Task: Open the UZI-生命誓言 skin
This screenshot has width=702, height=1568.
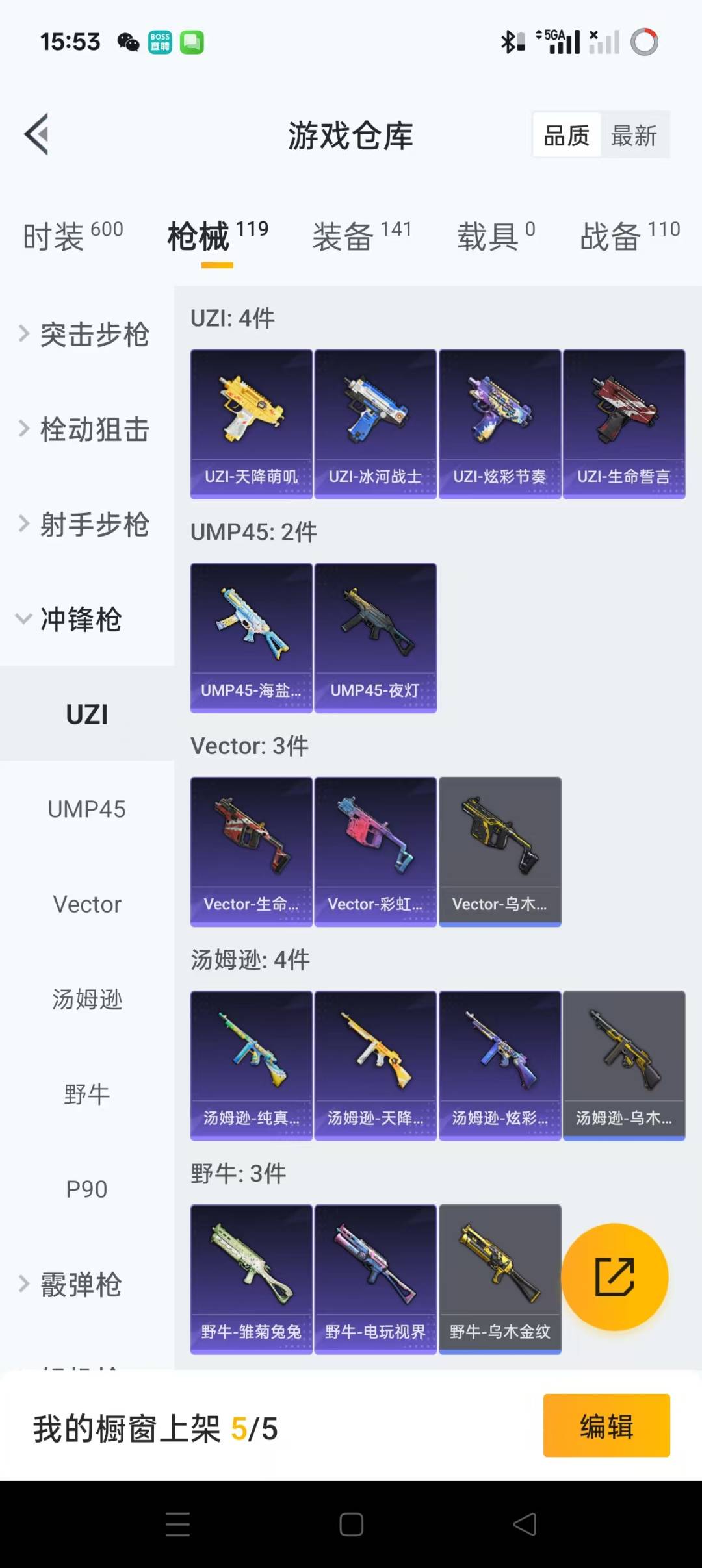Action: (x=623, y=424)
